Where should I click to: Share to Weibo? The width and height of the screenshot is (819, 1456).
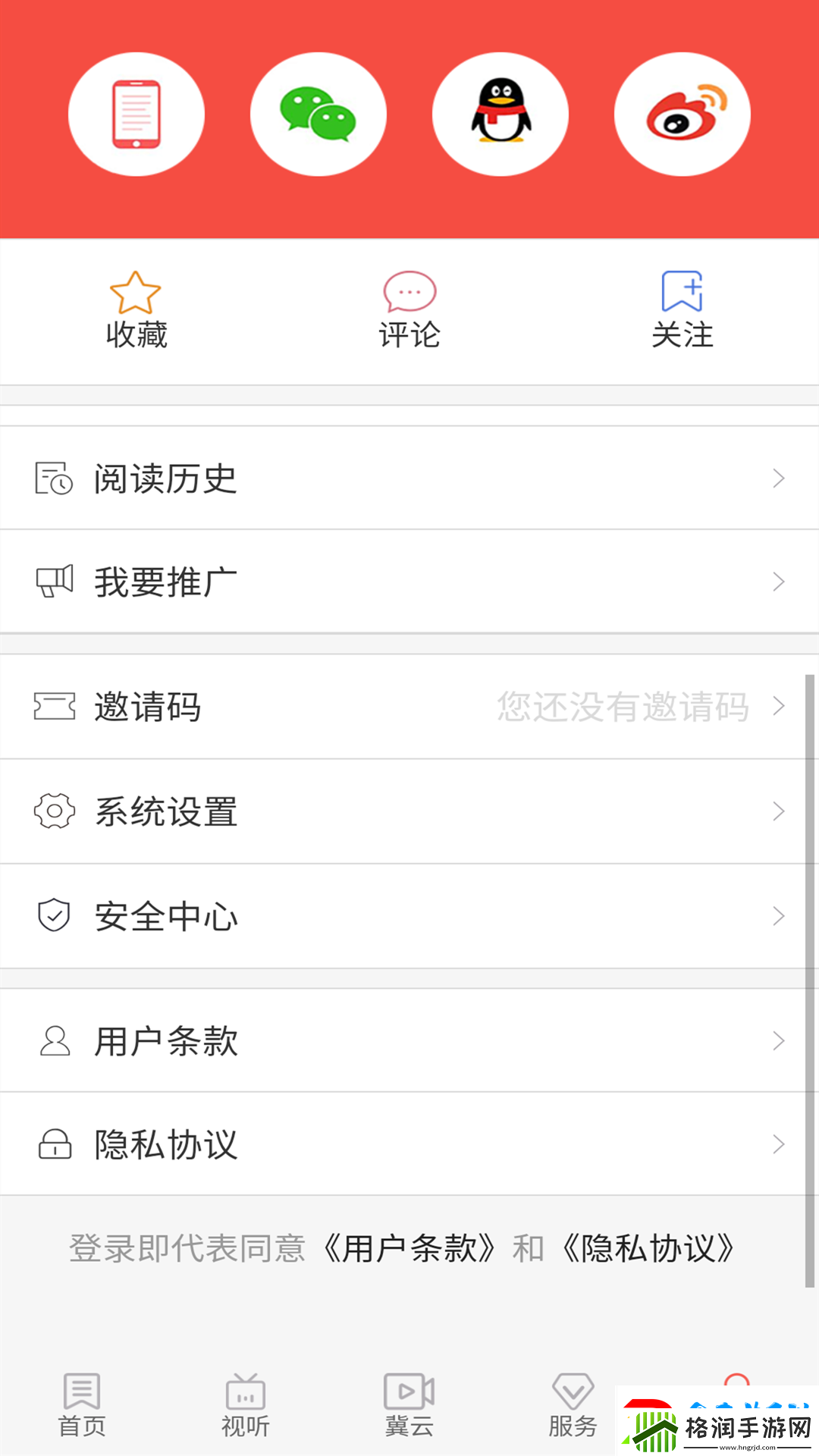click(x=682, y=112)
